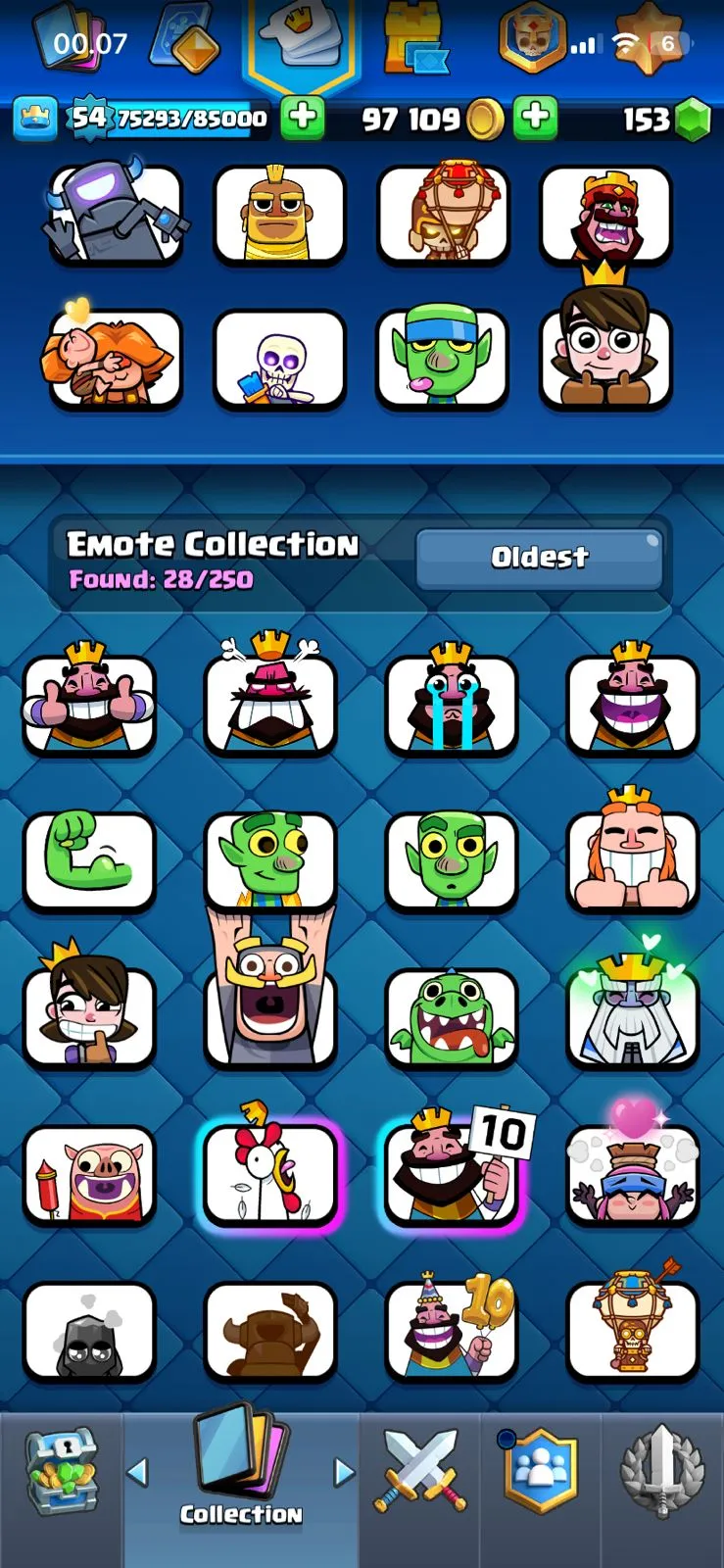This screenshot has width=724, height=1568.
Task: Choose the hog with firecracker emote
Action: 89,1174
